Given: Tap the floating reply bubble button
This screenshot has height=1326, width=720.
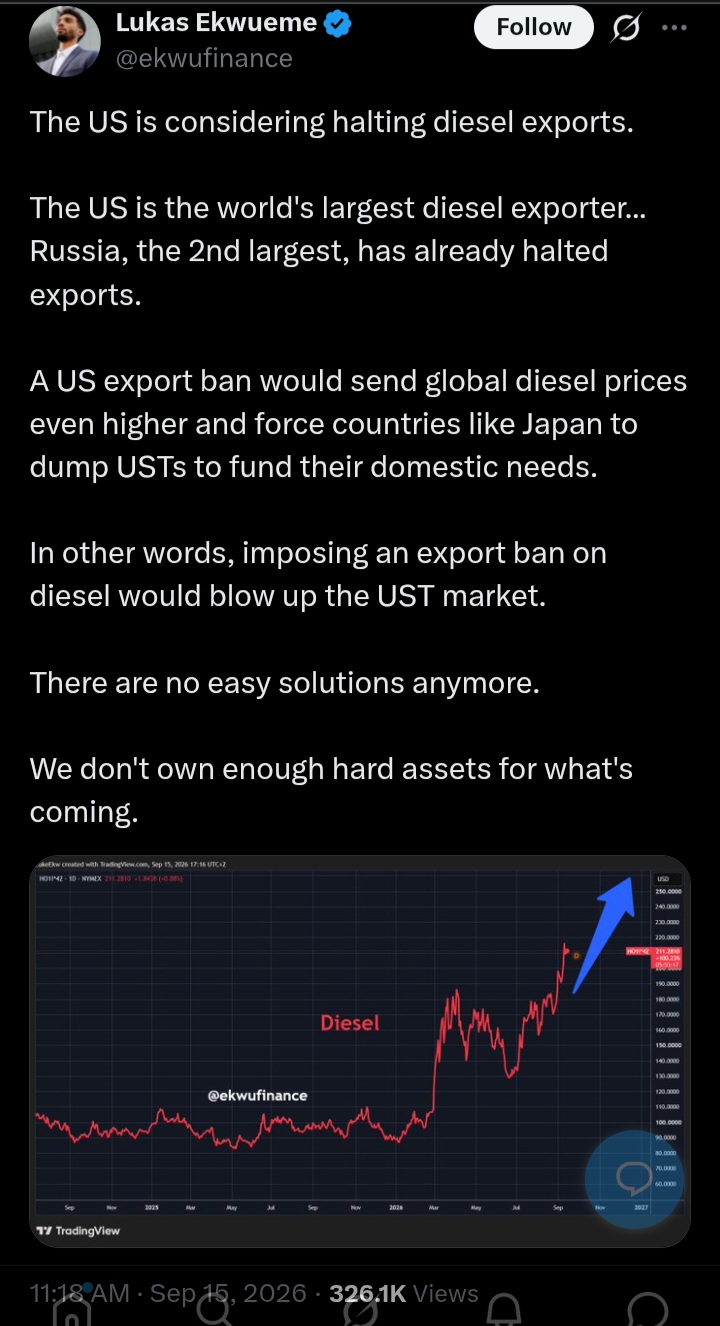Looking at the screenshot, I should (633, 1178).
